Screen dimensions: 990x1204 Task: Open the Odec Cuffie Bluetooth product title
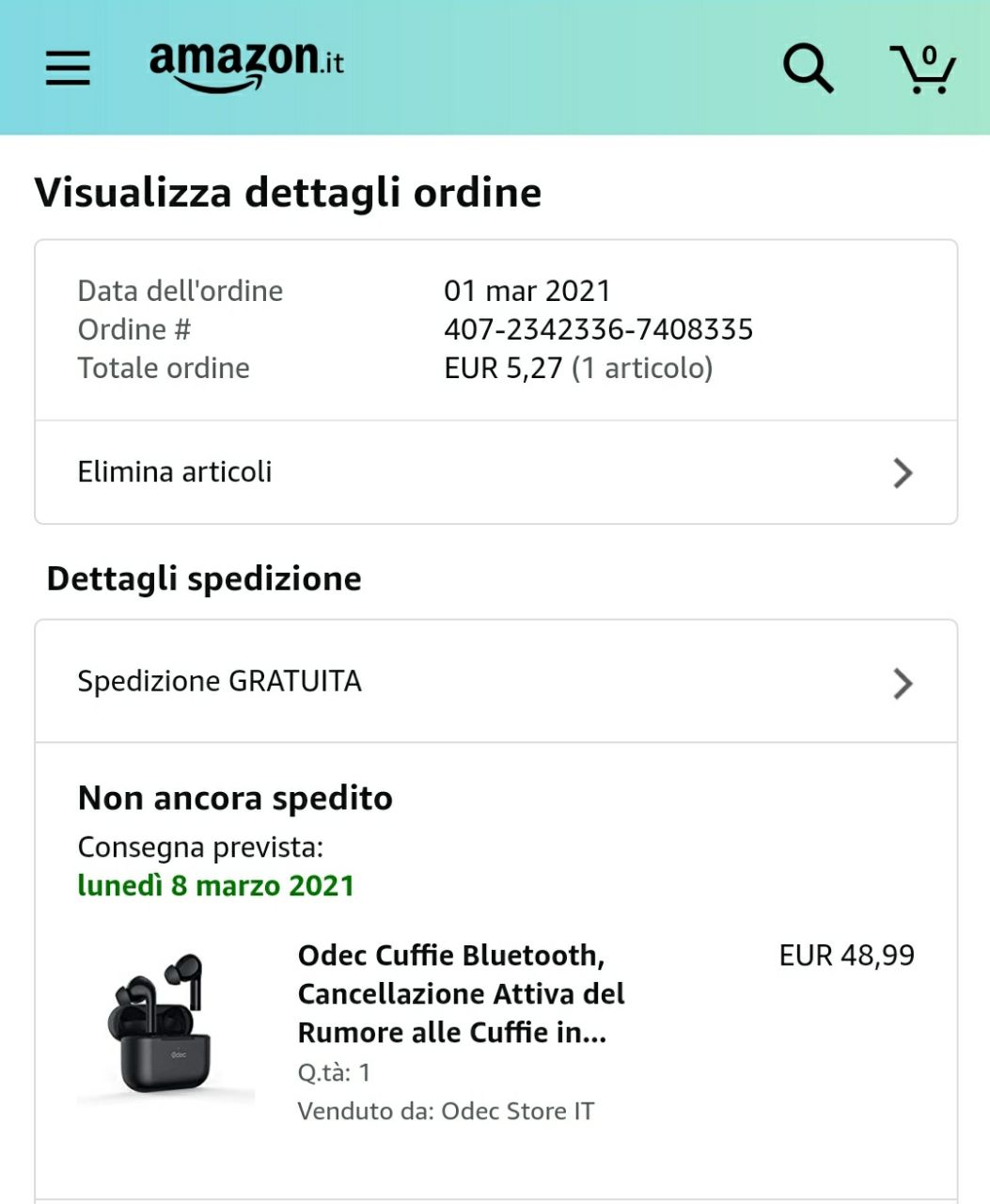(461, 993)
